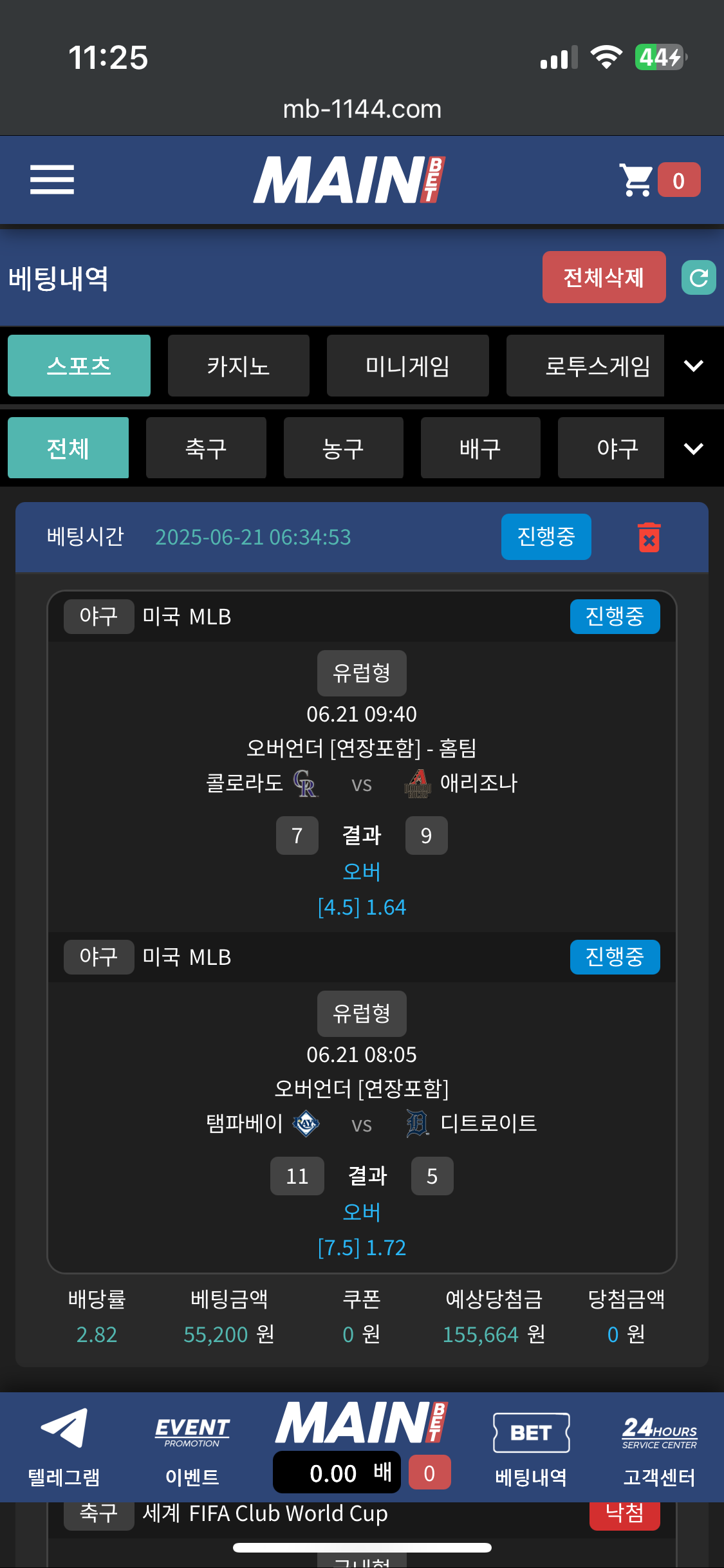Tap the 전체삭제 delete all button
724x1568 pixels.
(x=603, y=277)
